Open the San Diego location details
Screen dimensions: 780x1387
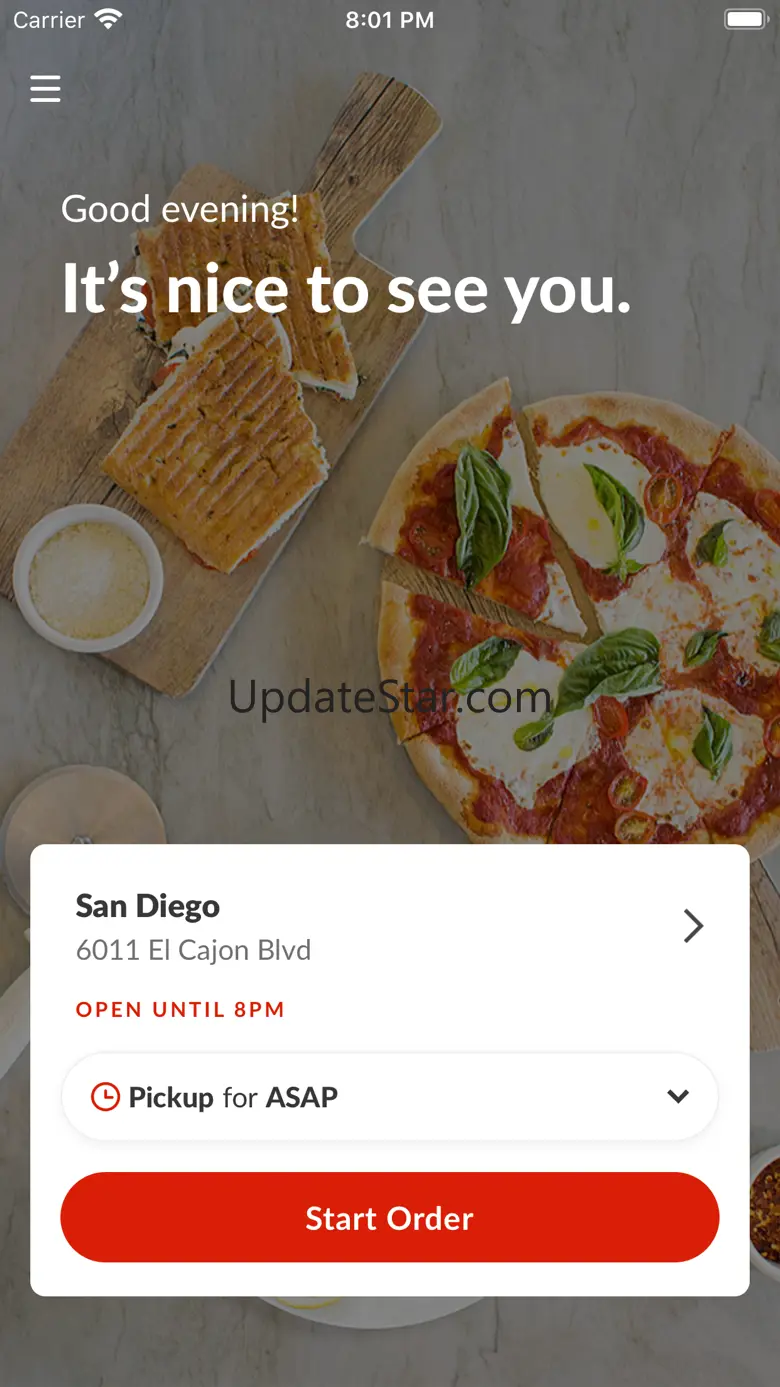pos(692,926)
